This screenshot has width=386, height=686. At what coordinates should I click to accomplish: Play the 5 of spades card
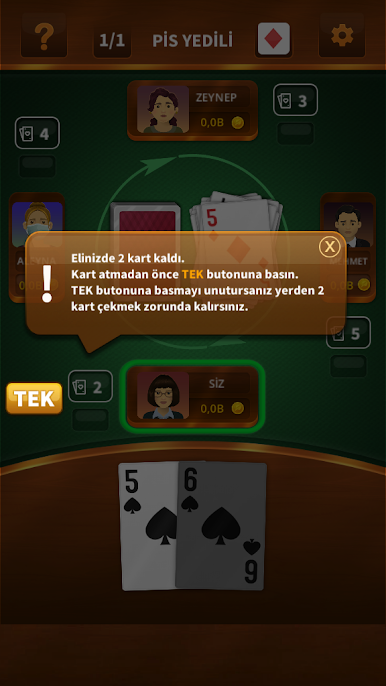point(149,525)
